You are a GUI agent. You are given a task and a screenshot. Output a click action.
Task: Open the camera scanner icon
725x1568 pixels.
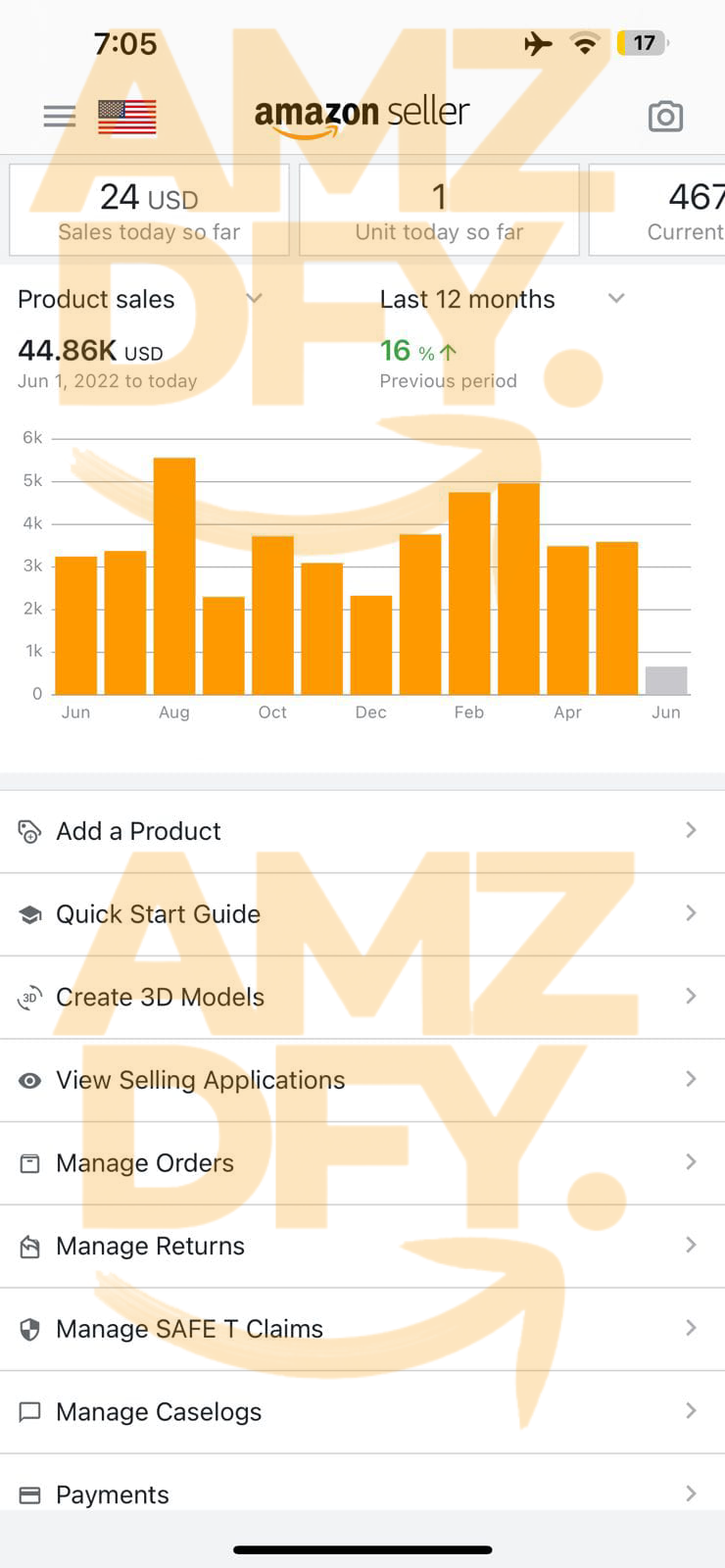665,117
